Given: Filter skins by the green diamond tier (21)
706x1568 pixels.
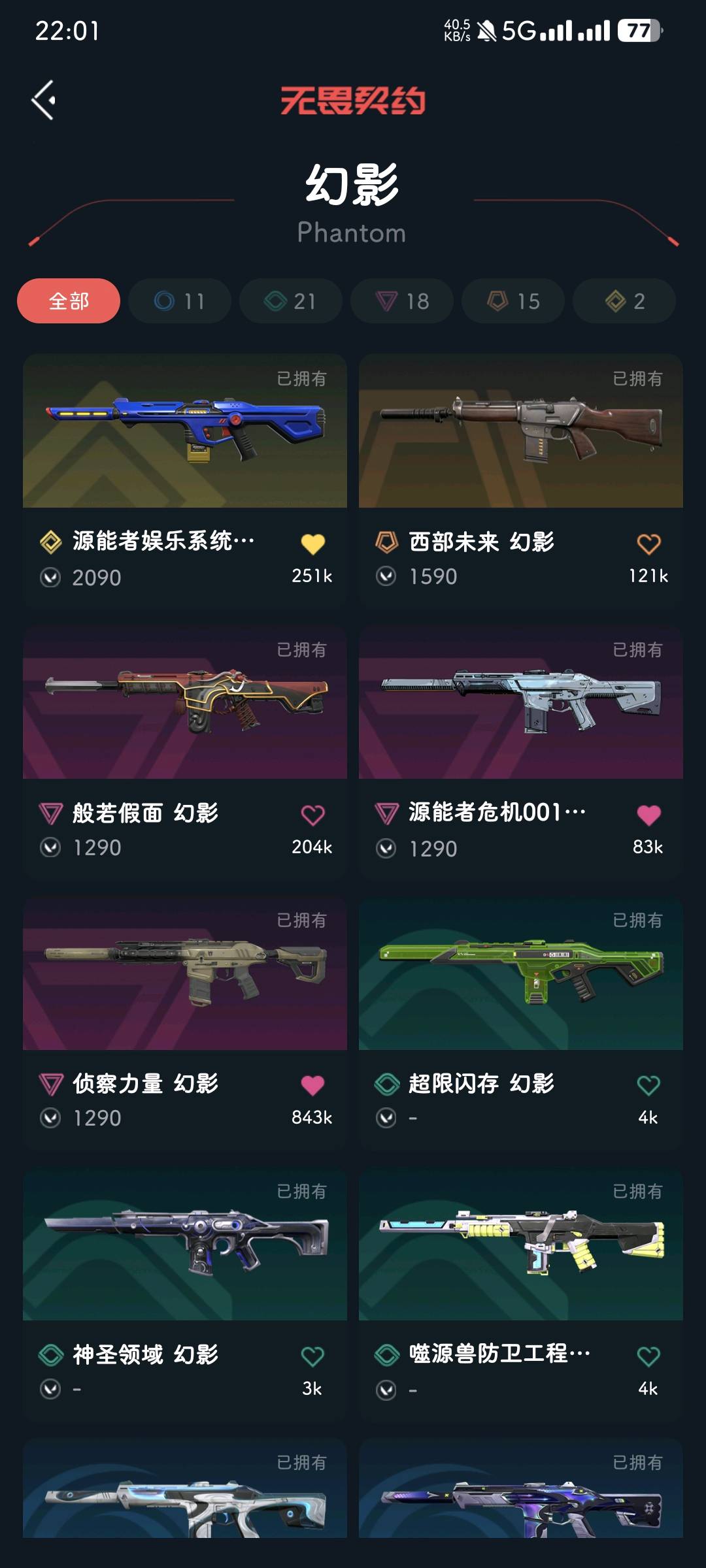Looking at the screenshot, I should (x=290, y=301).
